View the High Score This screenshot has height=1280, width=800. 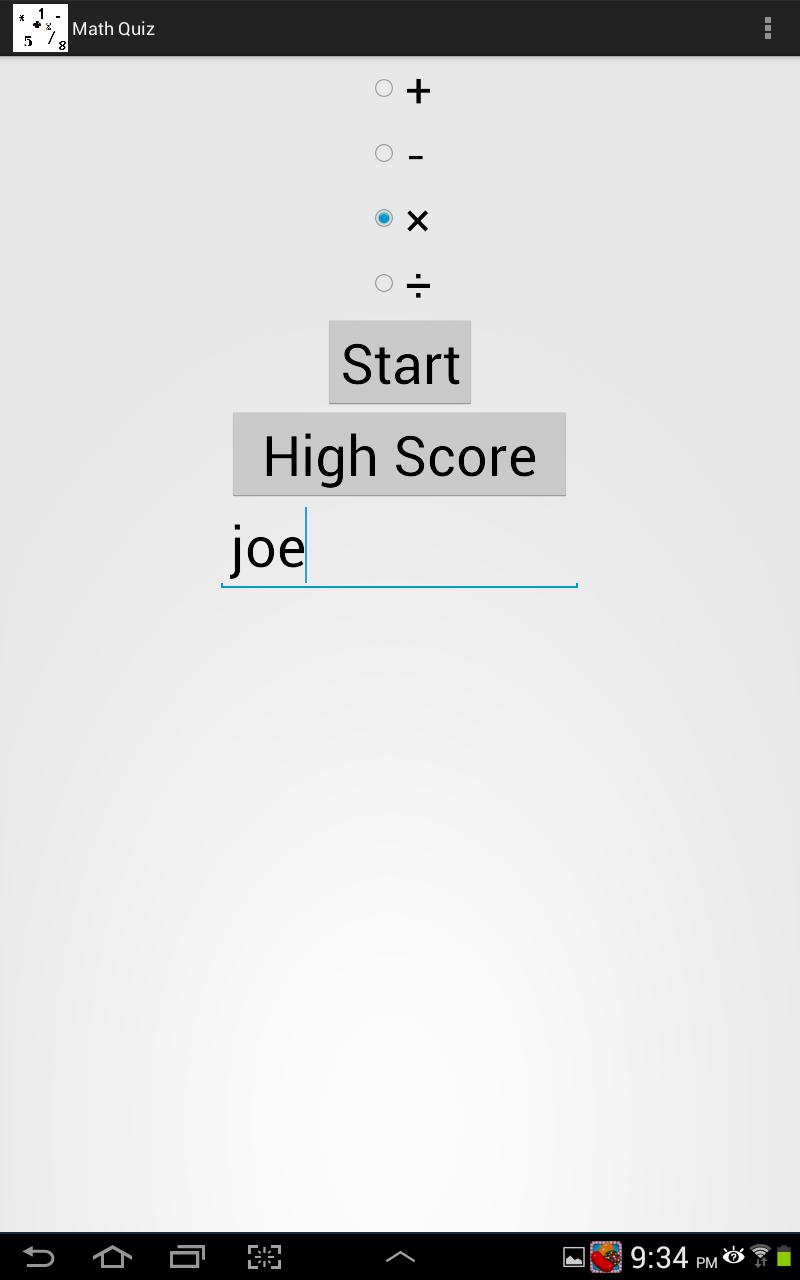pos(399,455)
